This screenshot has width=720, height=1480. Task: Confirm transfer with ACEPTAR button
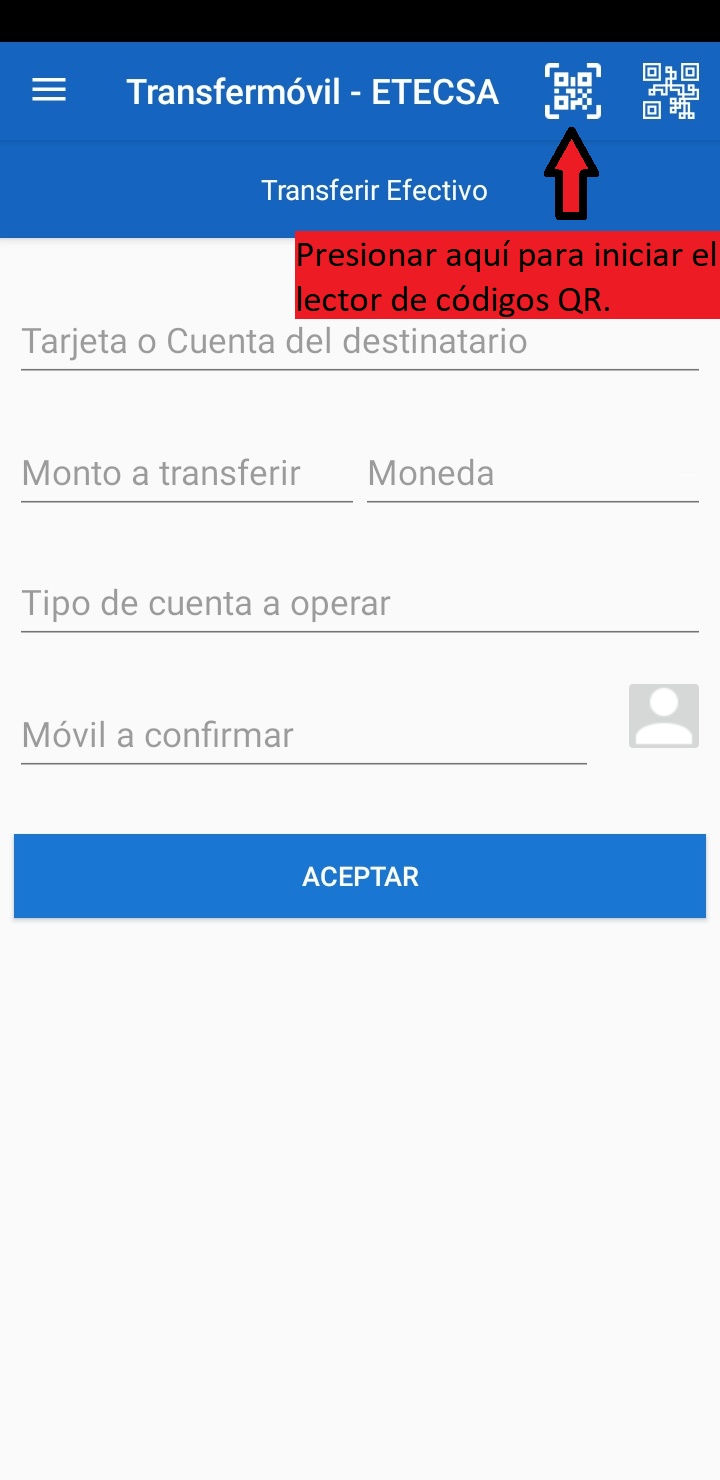tap(360, 876)
